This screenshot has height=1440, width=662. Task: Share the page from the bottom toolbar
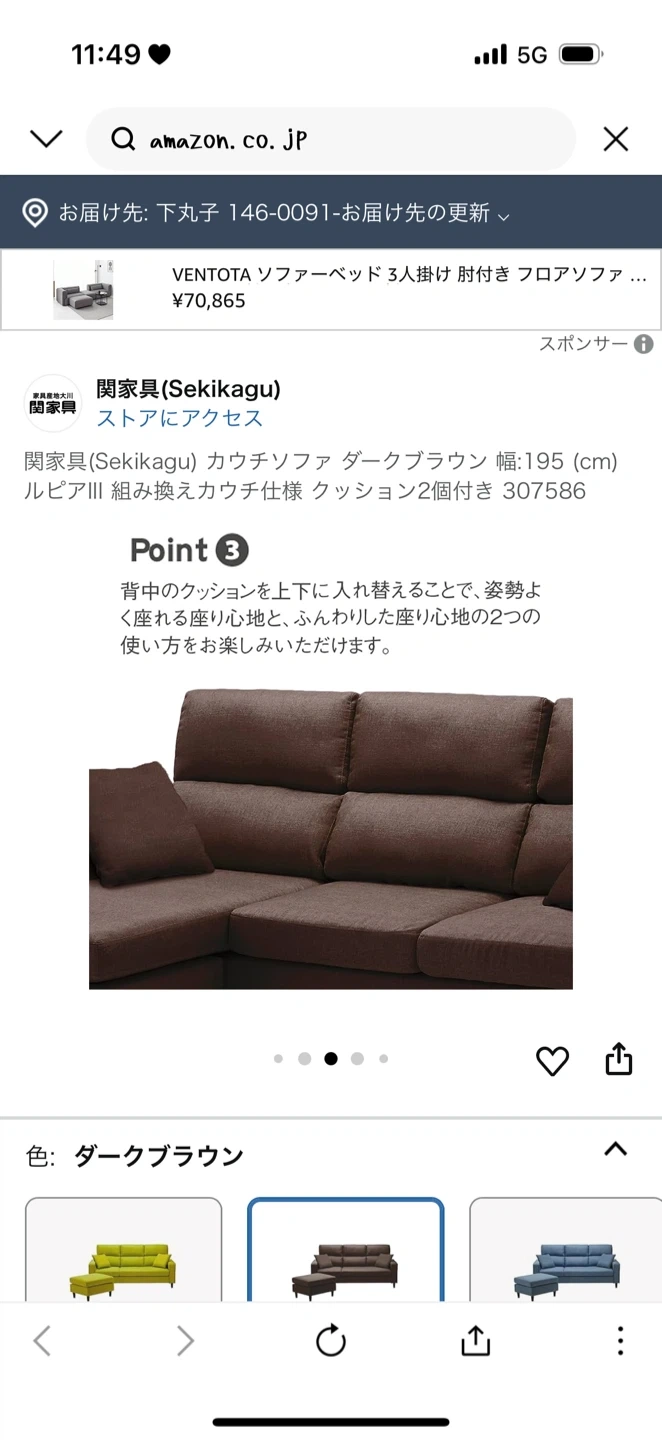[475, 1341]
